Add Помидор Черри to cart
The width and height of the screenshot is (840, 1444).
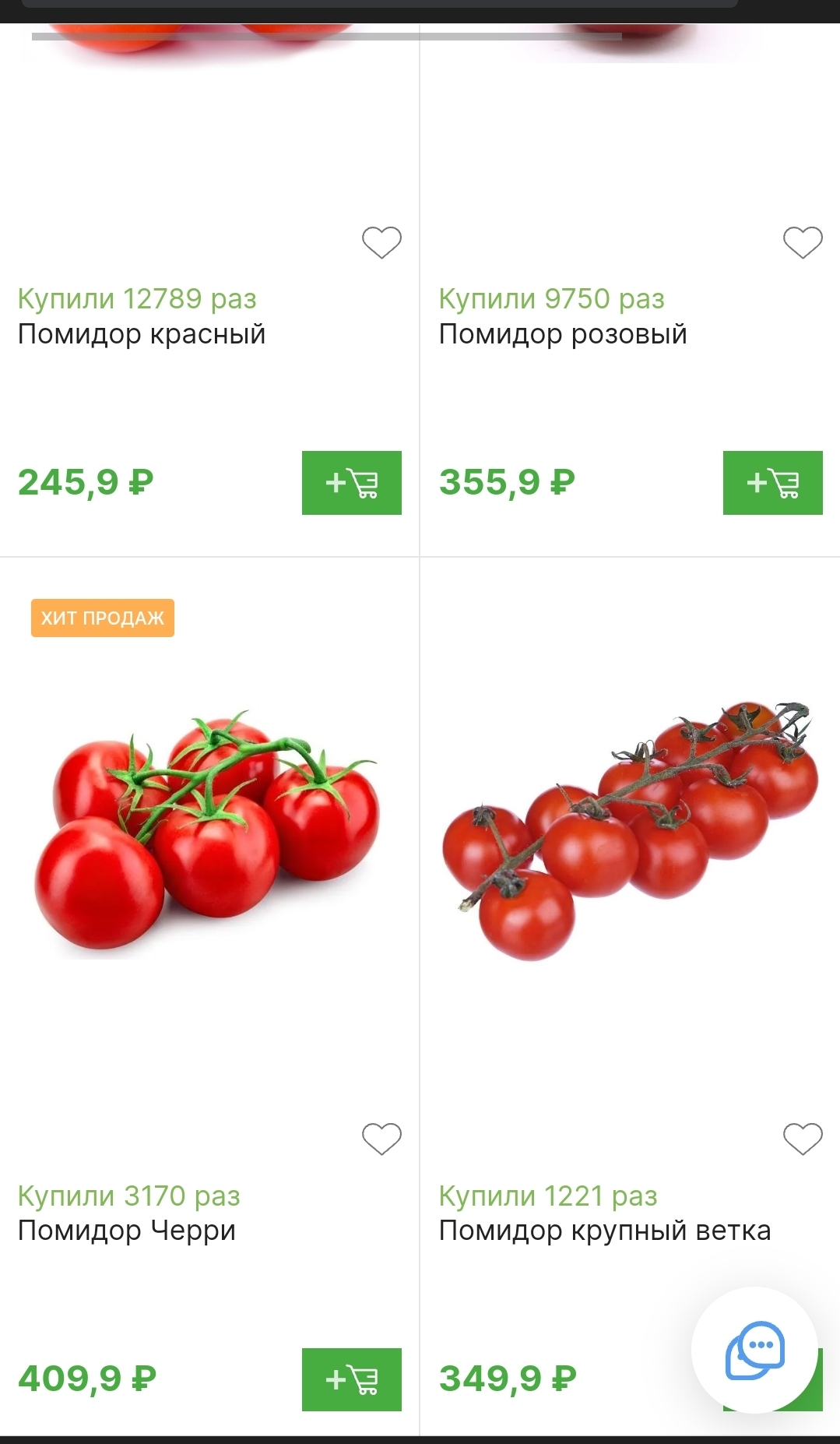(352, 1379)
